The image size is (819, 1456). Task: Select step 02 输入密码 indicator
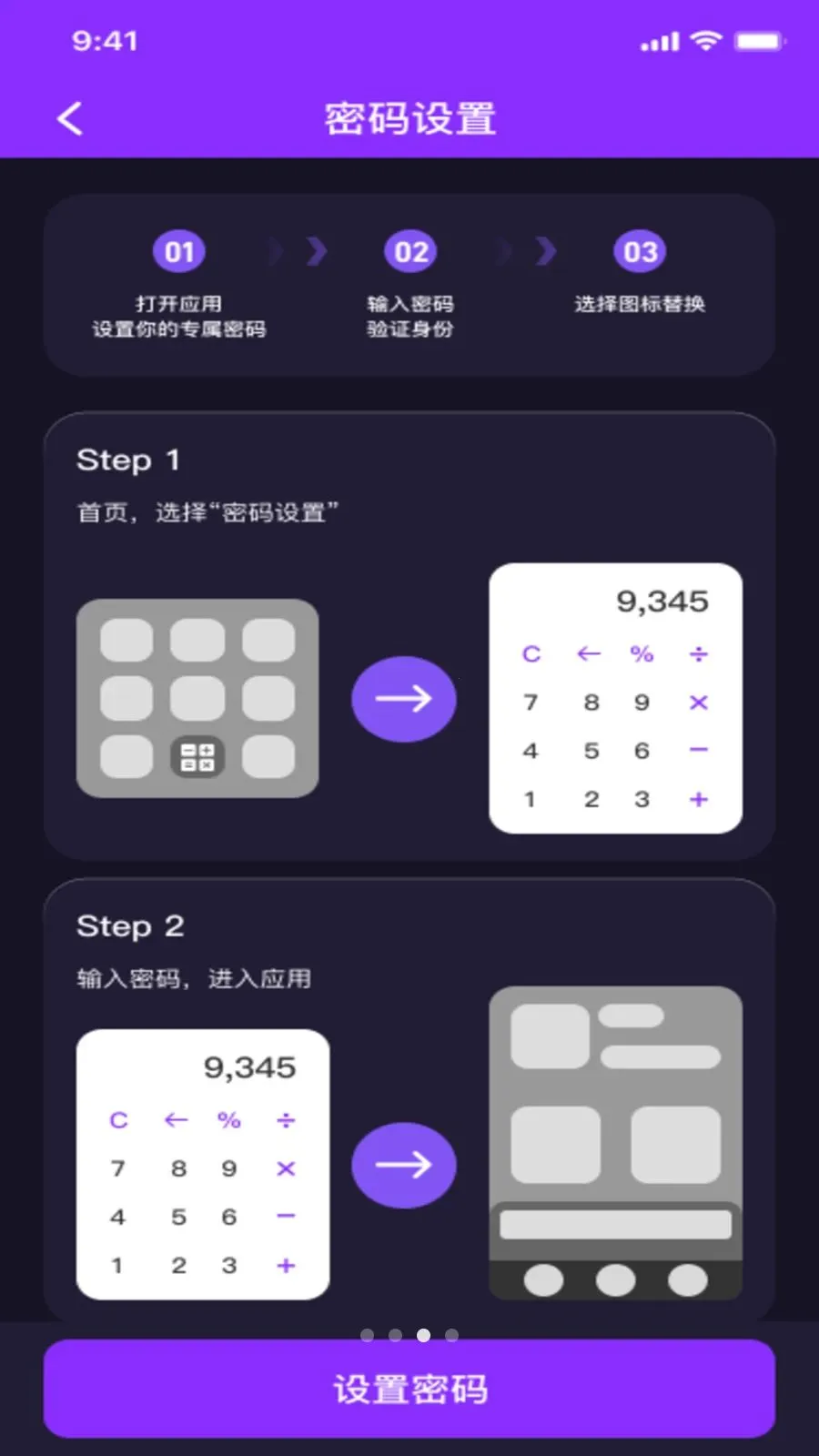(x=409, y=251)
